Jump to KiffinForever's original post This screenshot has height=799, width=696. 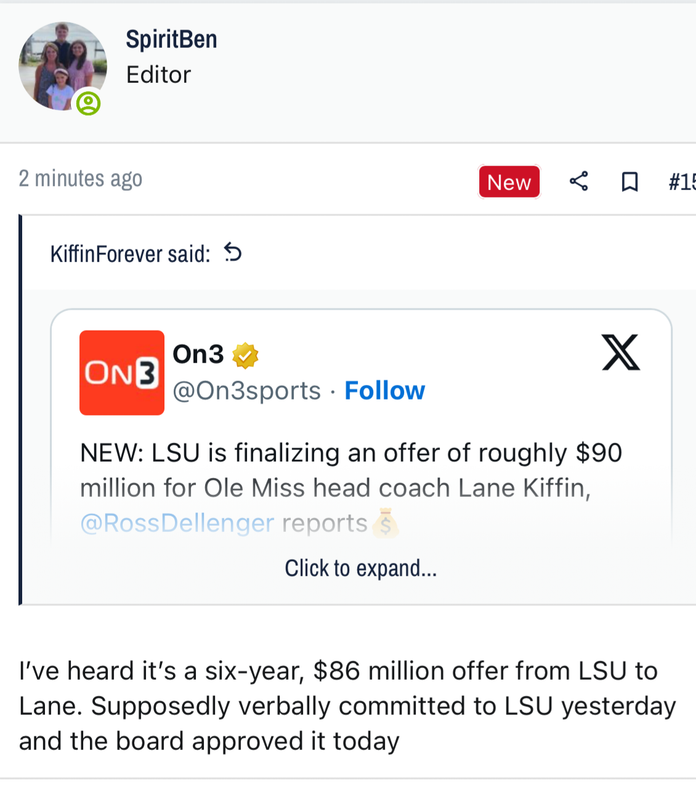tap(233, 253)
